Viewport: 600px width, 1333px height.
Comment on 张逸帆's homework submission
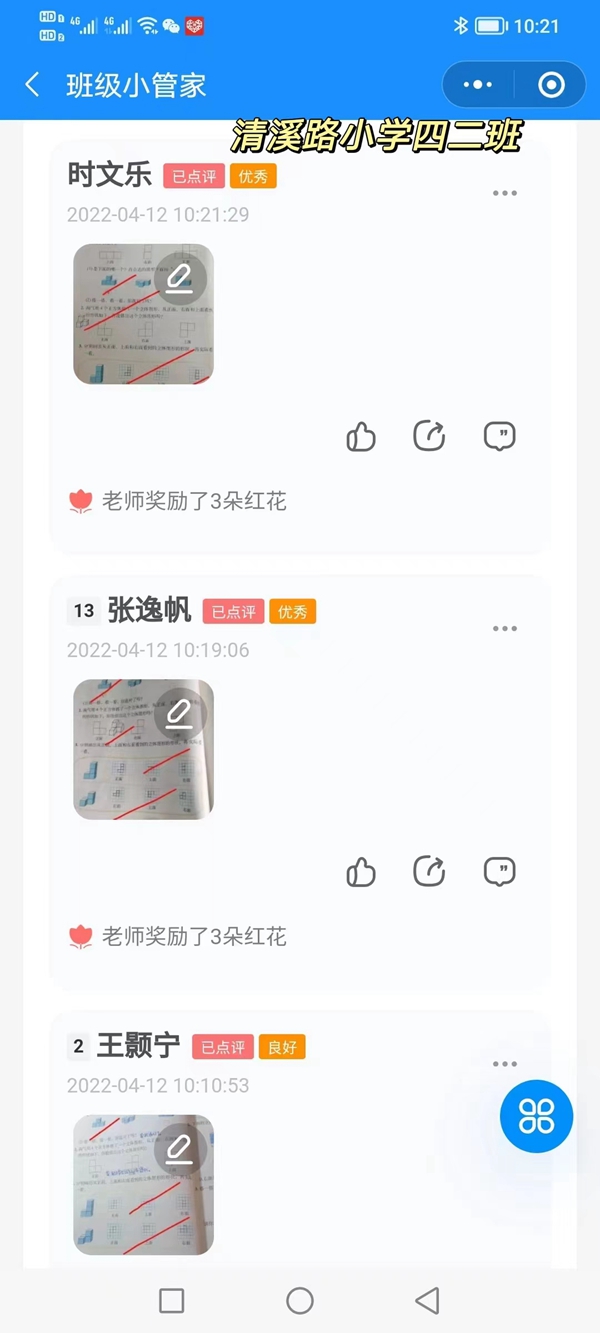(x=499, y=872)
